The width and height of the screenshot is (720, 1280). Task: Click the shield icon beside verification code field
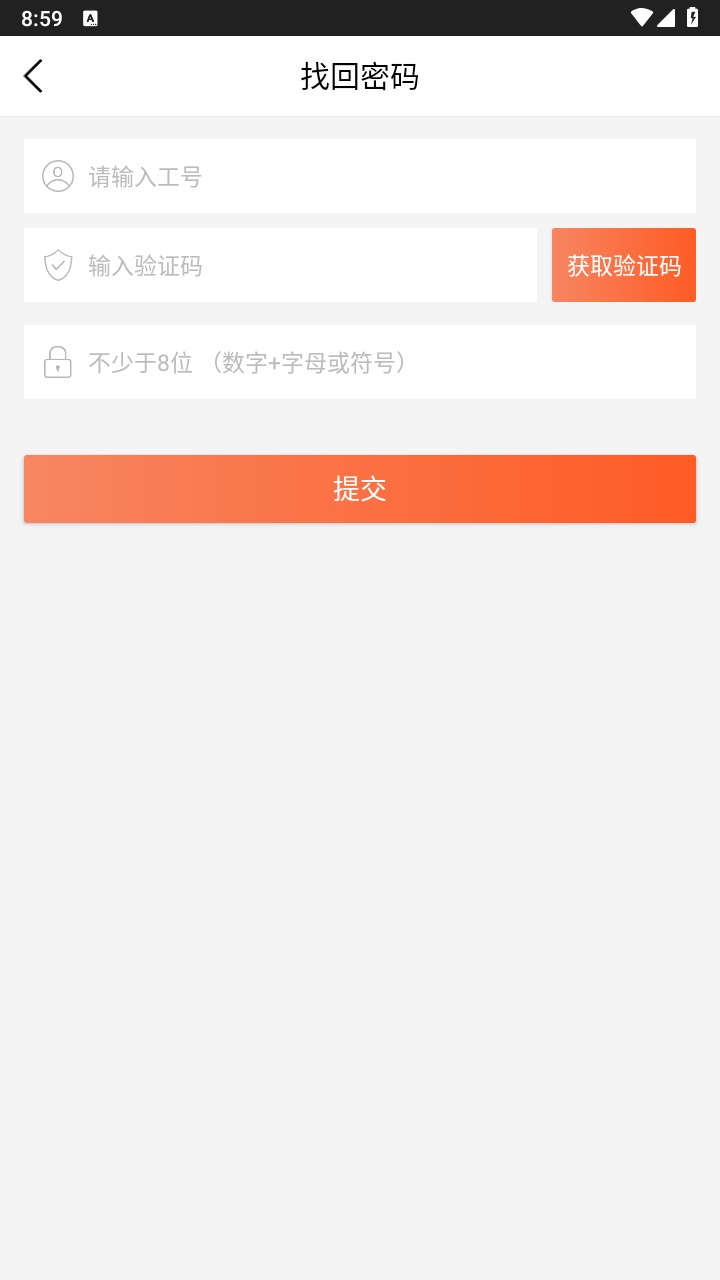tap(57, 264)
